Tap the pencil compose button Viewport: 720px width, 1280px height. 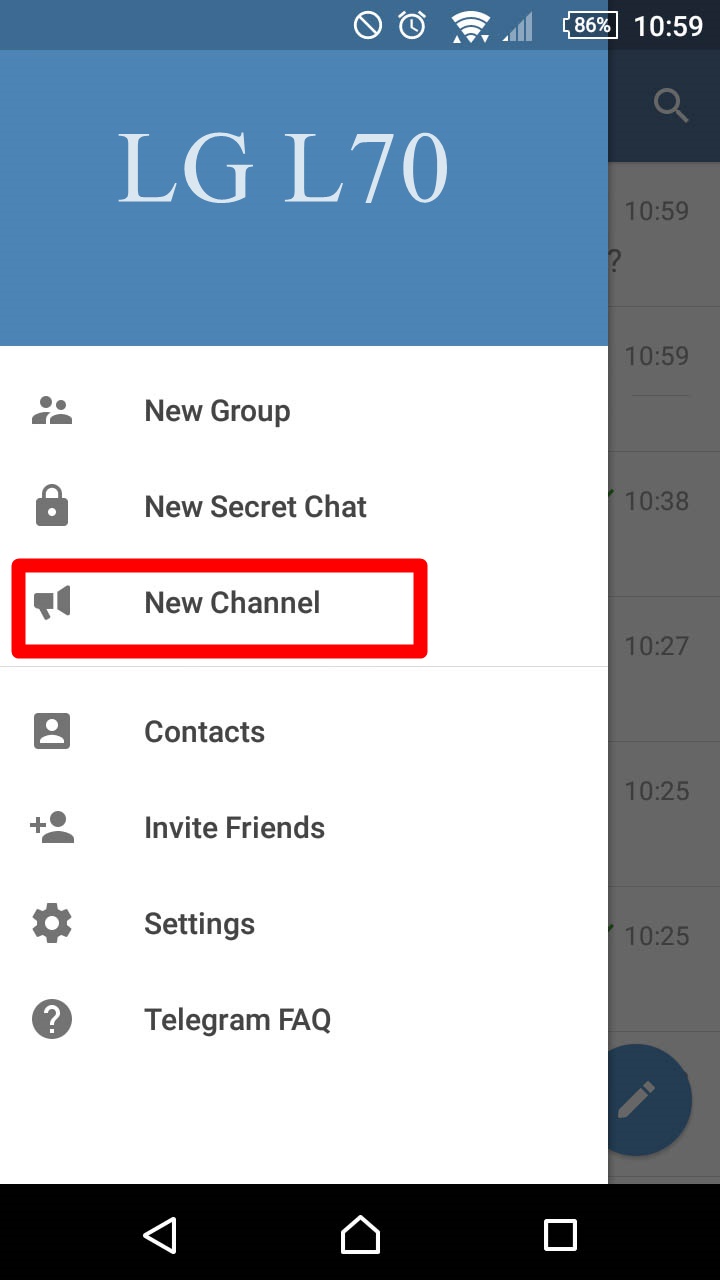(640, 1099)
